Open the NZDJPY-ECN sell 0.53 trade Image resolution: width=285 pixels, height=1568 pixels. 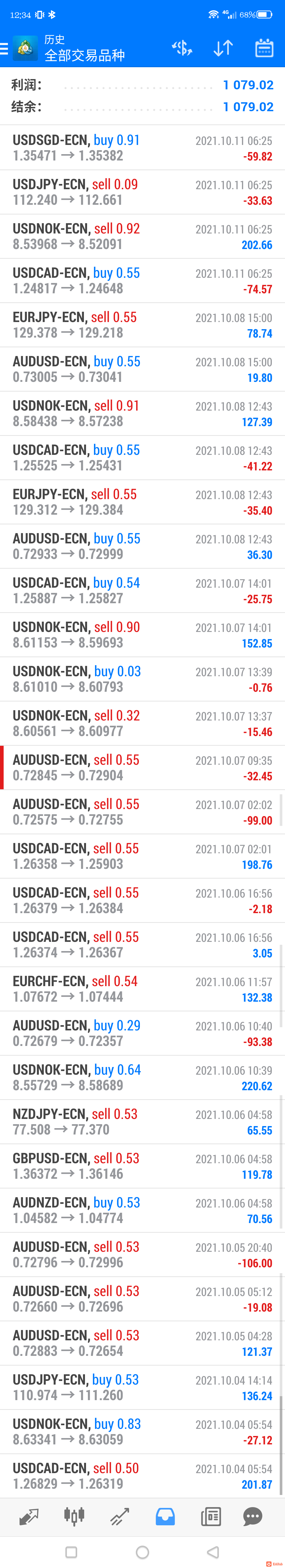click(142, 1122)
